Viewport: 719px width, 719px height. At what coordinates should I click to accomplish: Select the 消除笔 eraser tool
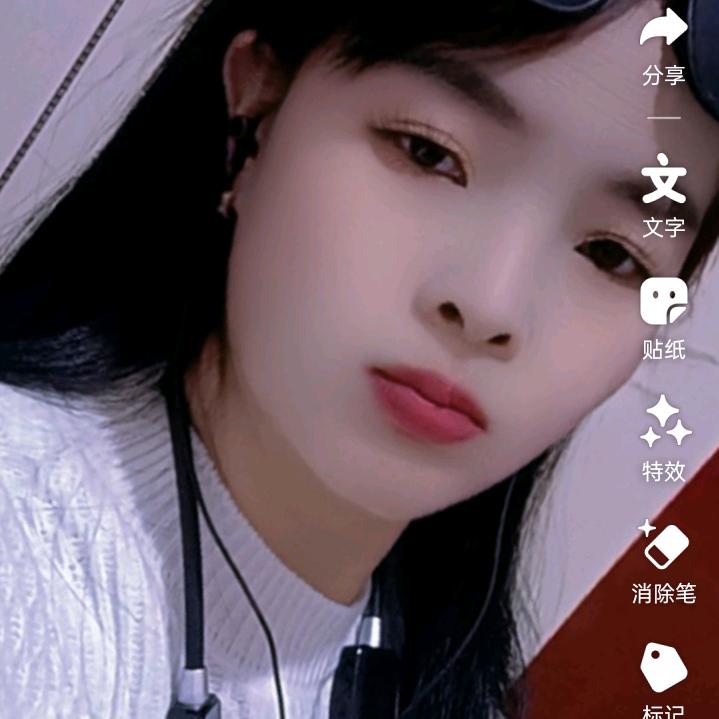coord(664,559)
